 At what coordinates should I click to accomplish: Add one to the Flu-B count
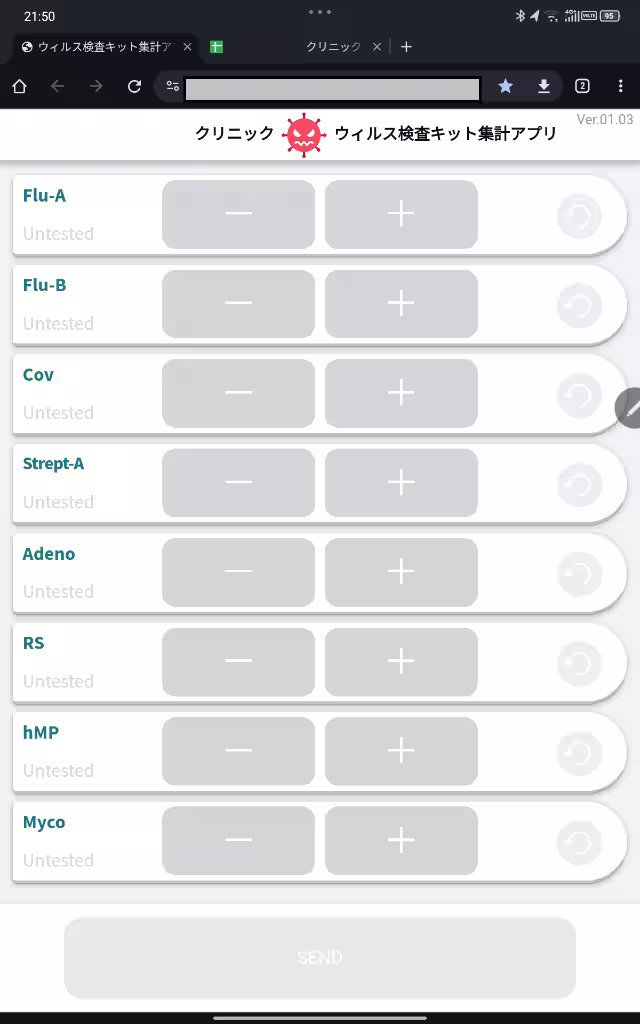(x=401, y=304)
